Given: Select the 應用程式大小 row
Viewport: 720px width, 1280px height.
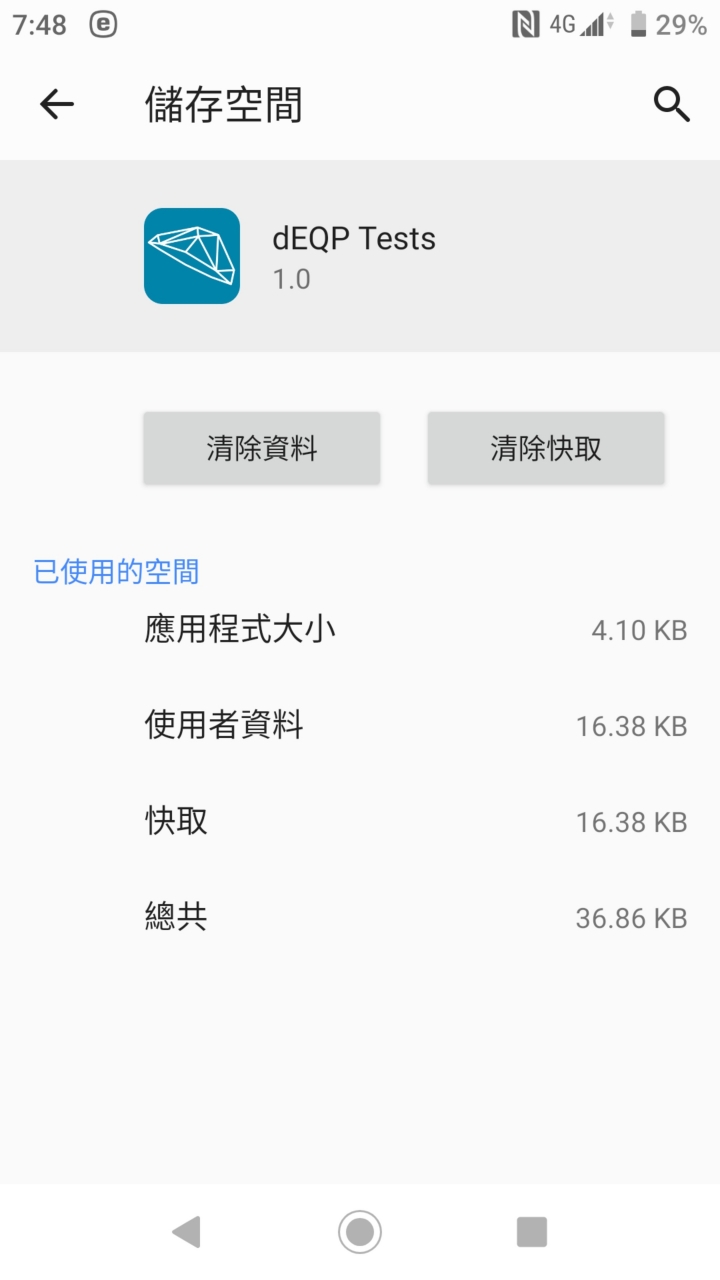Looking at the screenshot, I should click(x=360, y=629).
